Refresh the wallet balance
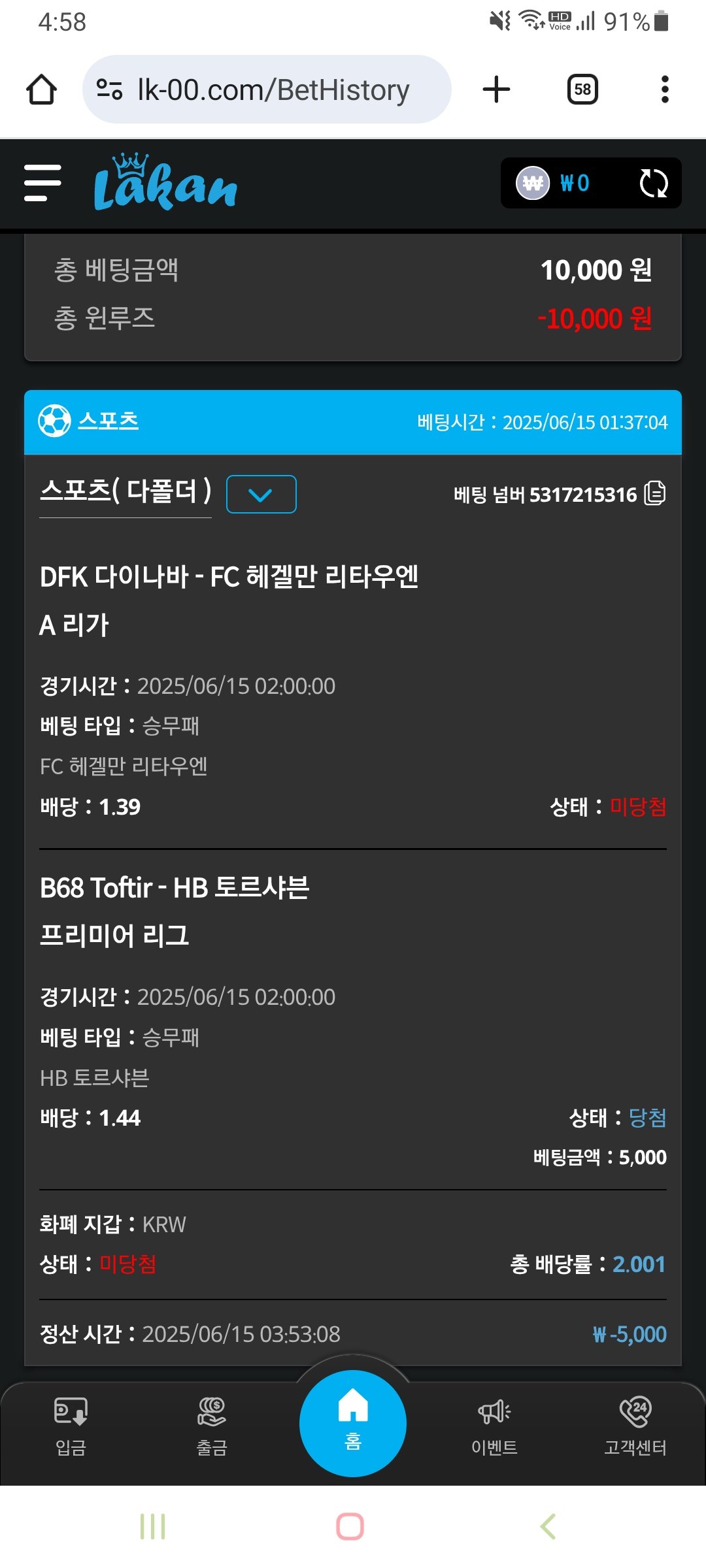 coord(653,183)
